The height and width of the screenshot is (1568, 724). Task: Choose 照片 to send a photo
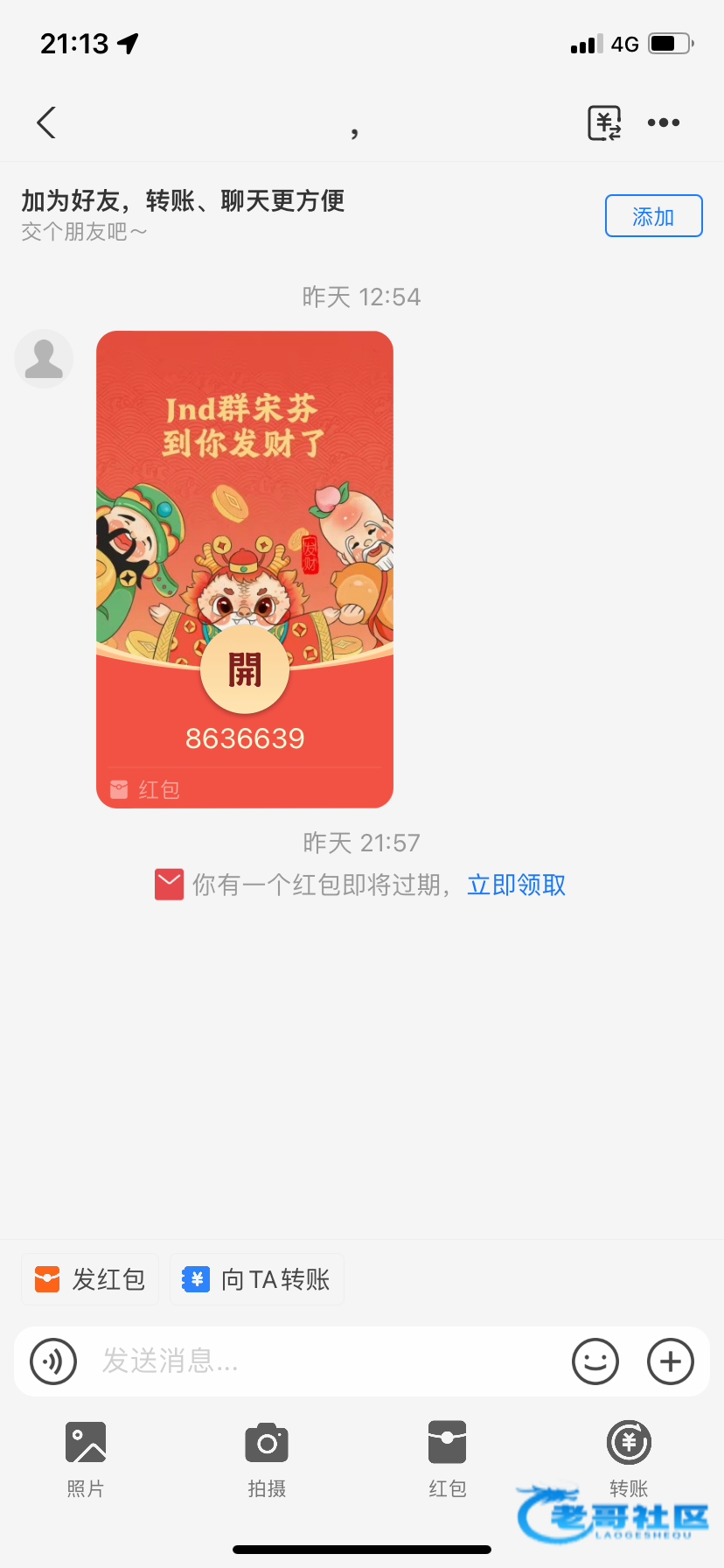pos(86,1458)
